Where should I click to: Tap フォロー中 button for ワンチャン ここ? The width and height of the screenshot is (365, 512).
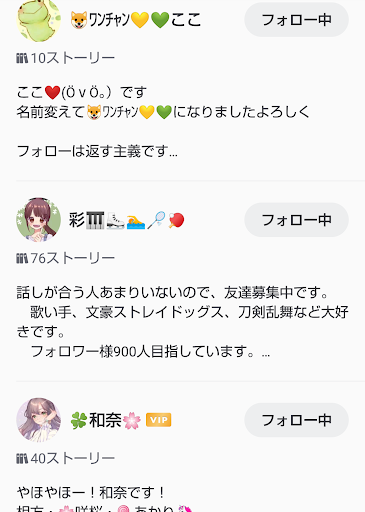coord(296,20)
